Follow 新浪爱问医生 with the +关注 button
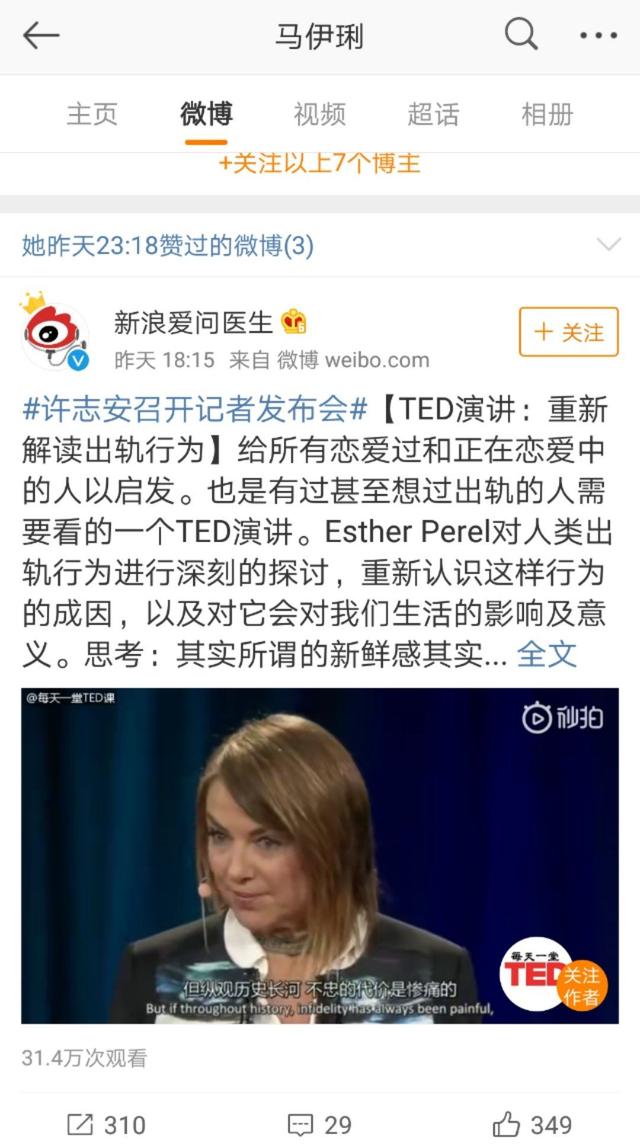The image size is (640, 1146). point(568,333)
